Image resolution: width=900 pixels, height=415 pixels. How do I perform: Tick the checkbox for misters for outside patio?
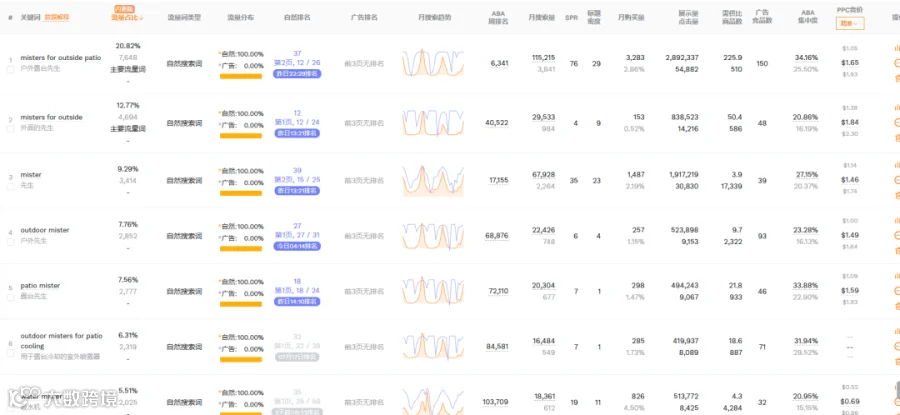click(10, 69)
